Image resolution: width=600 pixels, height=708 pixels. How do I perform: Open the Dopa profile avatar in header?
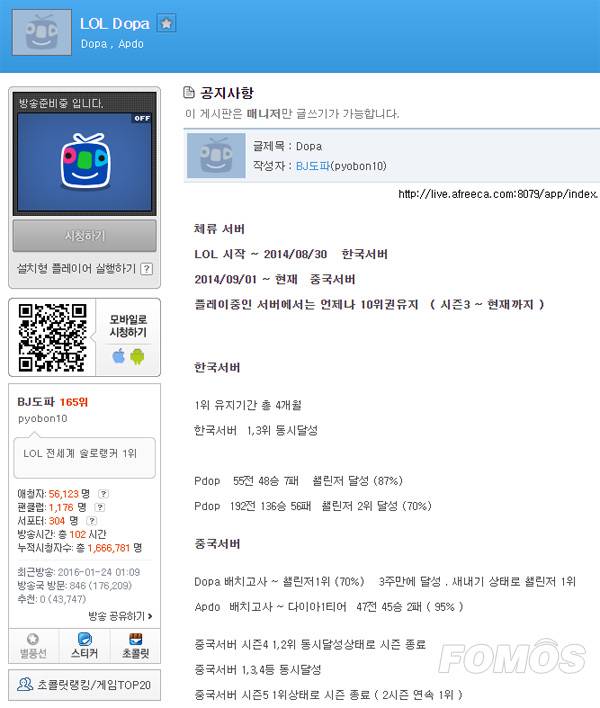coord(41,32)
